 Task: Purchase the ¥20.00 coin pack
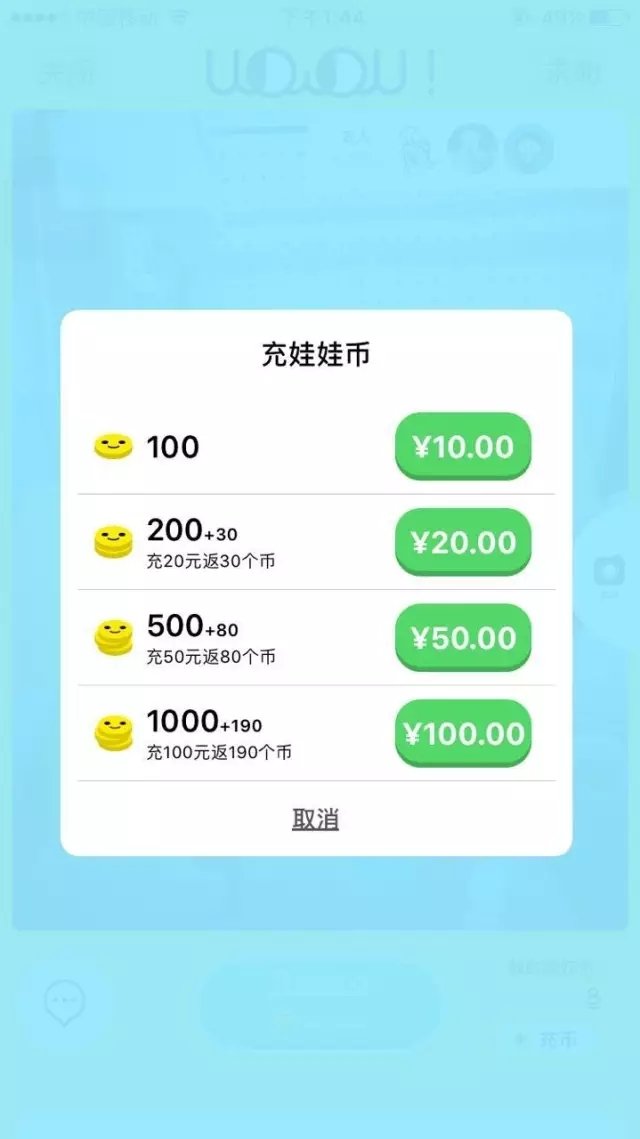[463, 542]
